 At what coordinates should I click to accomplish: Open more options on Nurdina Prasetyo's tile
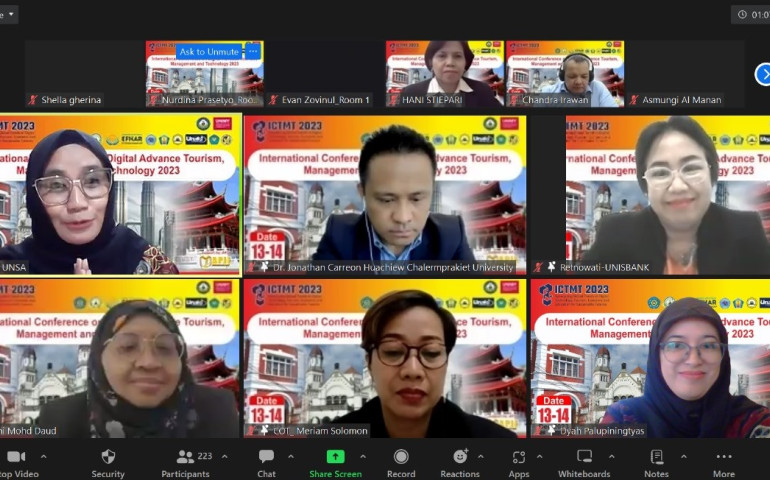252,51
